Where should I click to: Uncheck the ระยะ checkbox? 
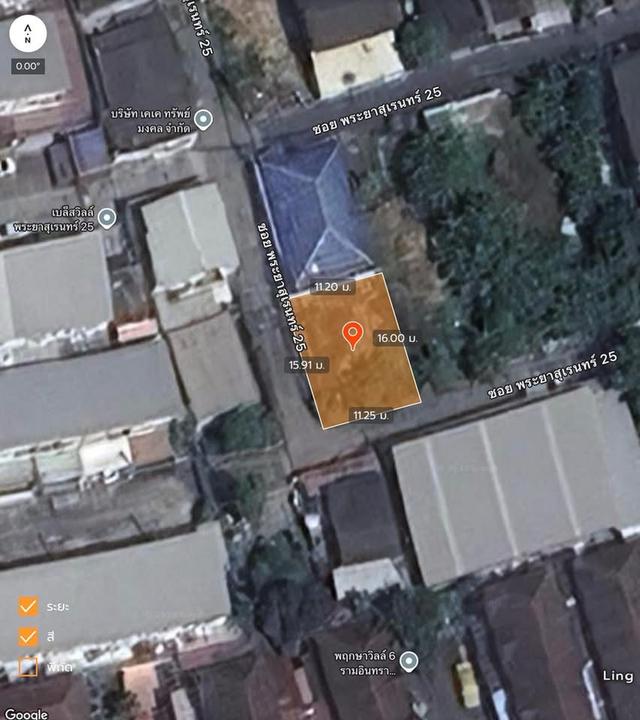[x=28, y=606]
